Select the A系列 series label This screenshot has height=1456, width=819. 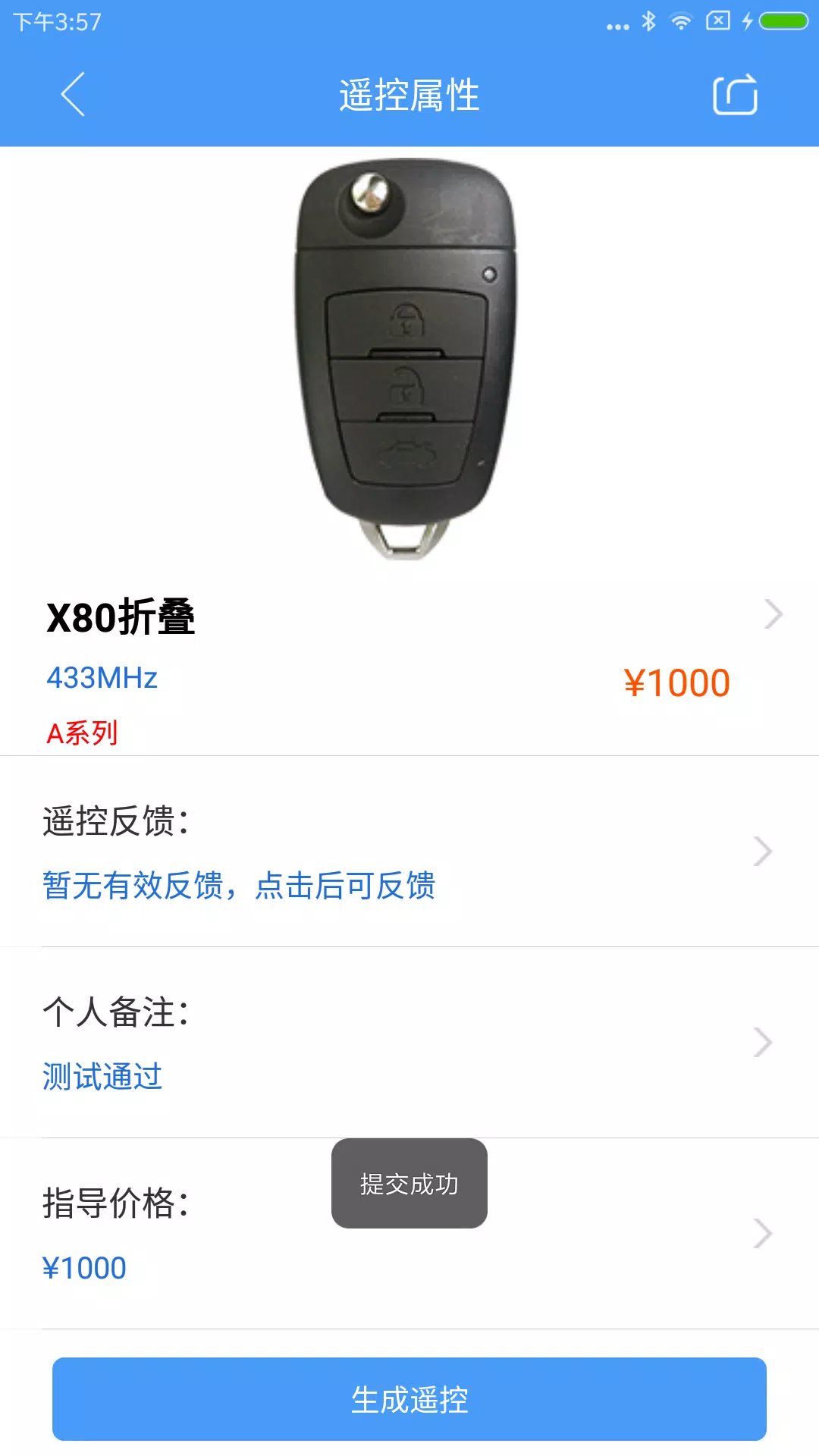click(83, 733)
